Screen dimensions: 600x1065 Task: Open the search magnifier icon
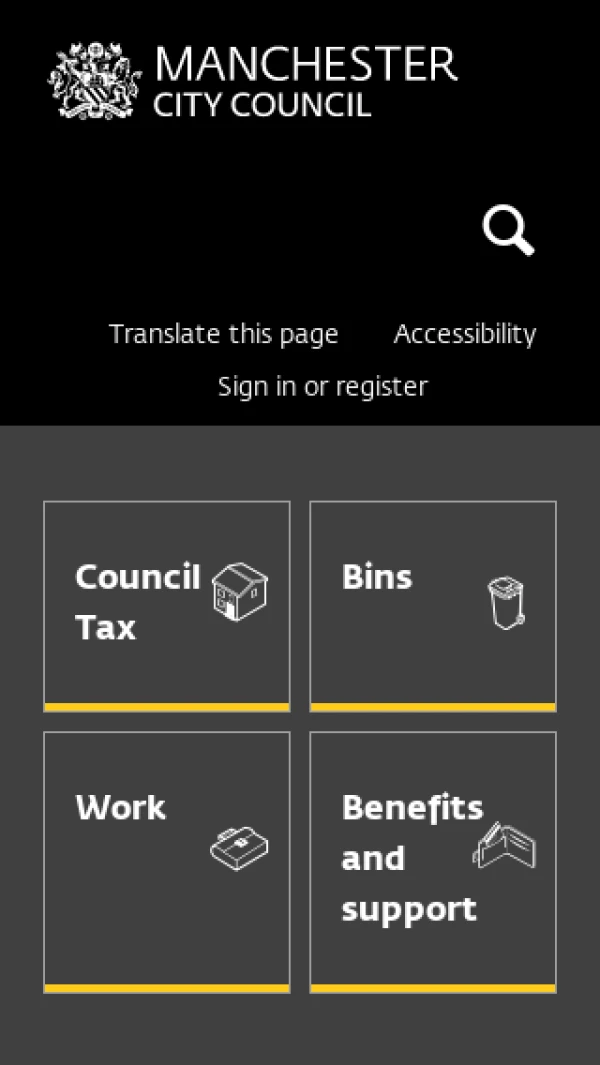[x=508, y=231]
